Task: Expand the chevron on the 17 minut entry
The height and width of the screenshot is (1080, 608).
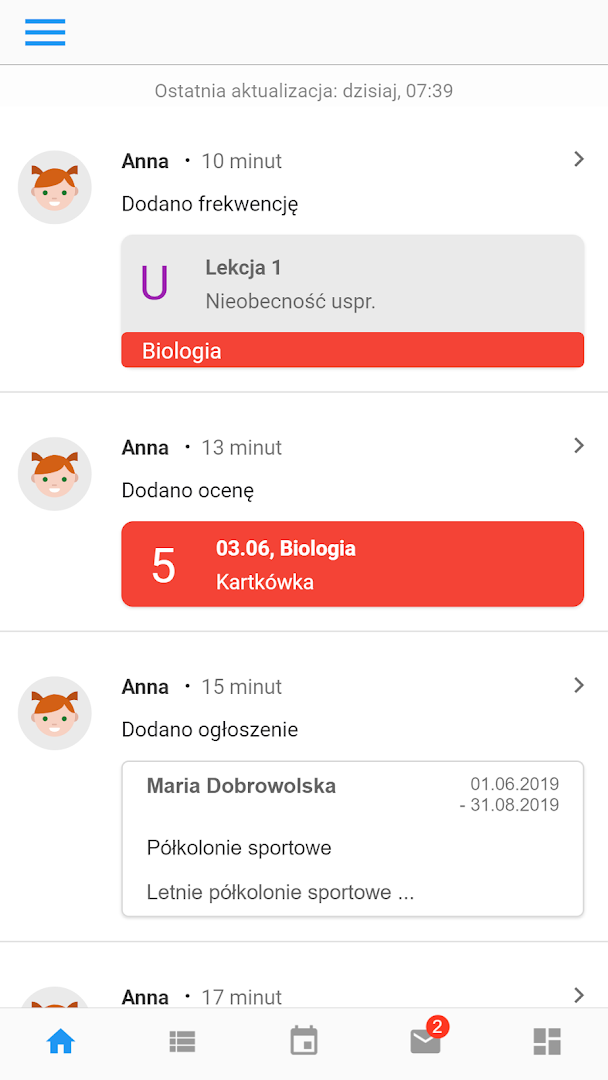Action: (x=578, y=995)
